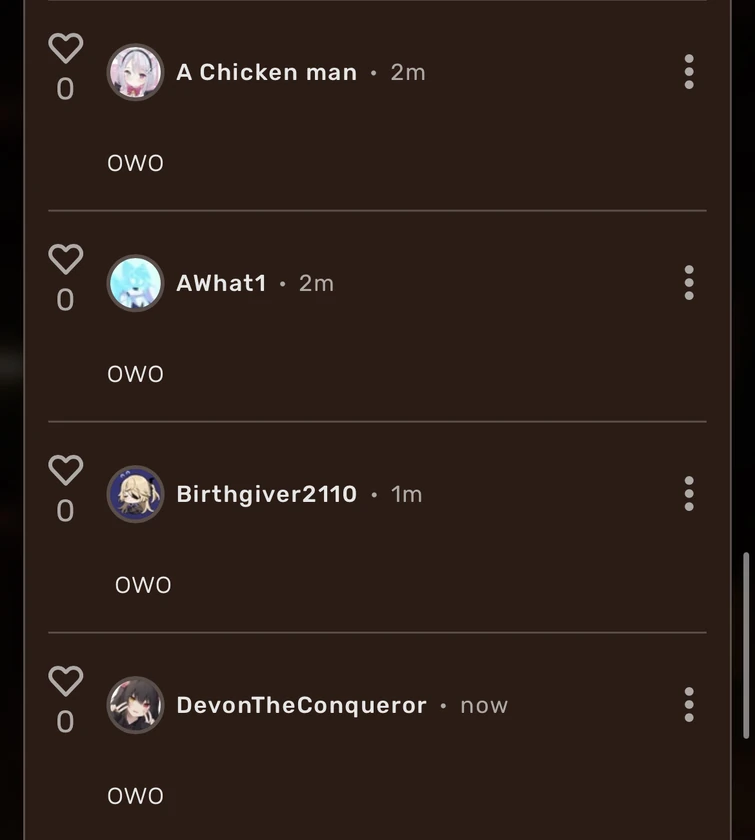Viewport: 755px width, 840px height.
Task: Like the comment by A Chicken man
Action: pos(65,48)
